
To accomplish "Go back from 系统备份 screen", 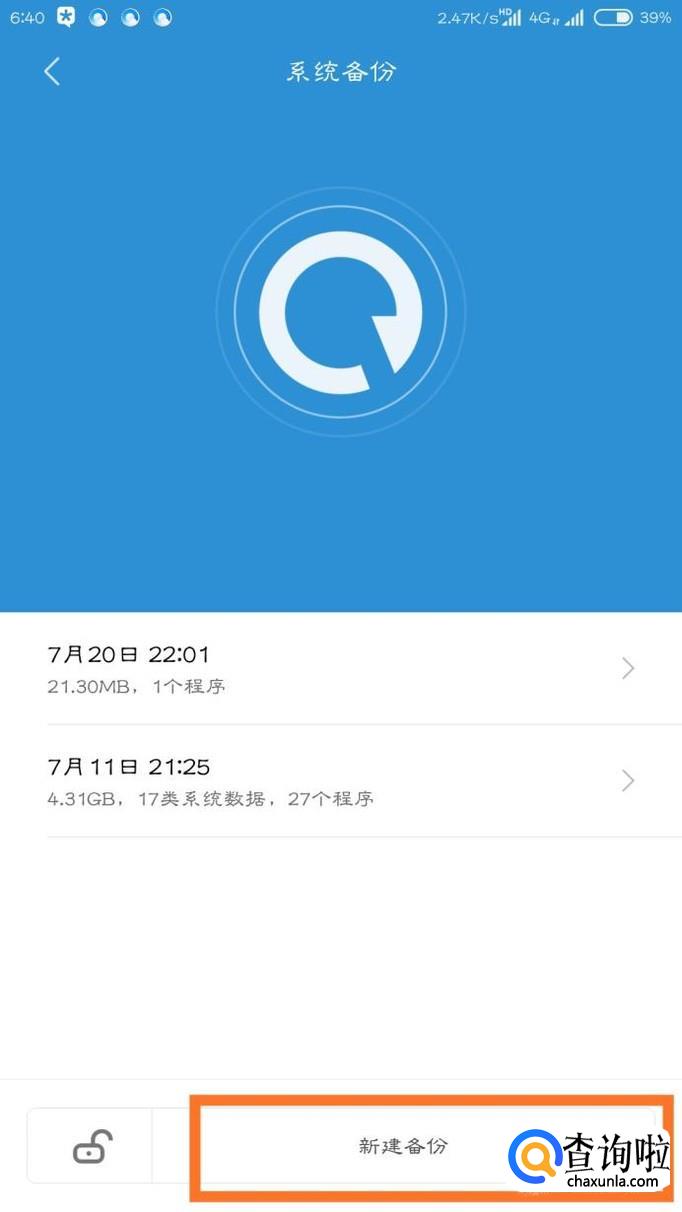I will 52,71.
